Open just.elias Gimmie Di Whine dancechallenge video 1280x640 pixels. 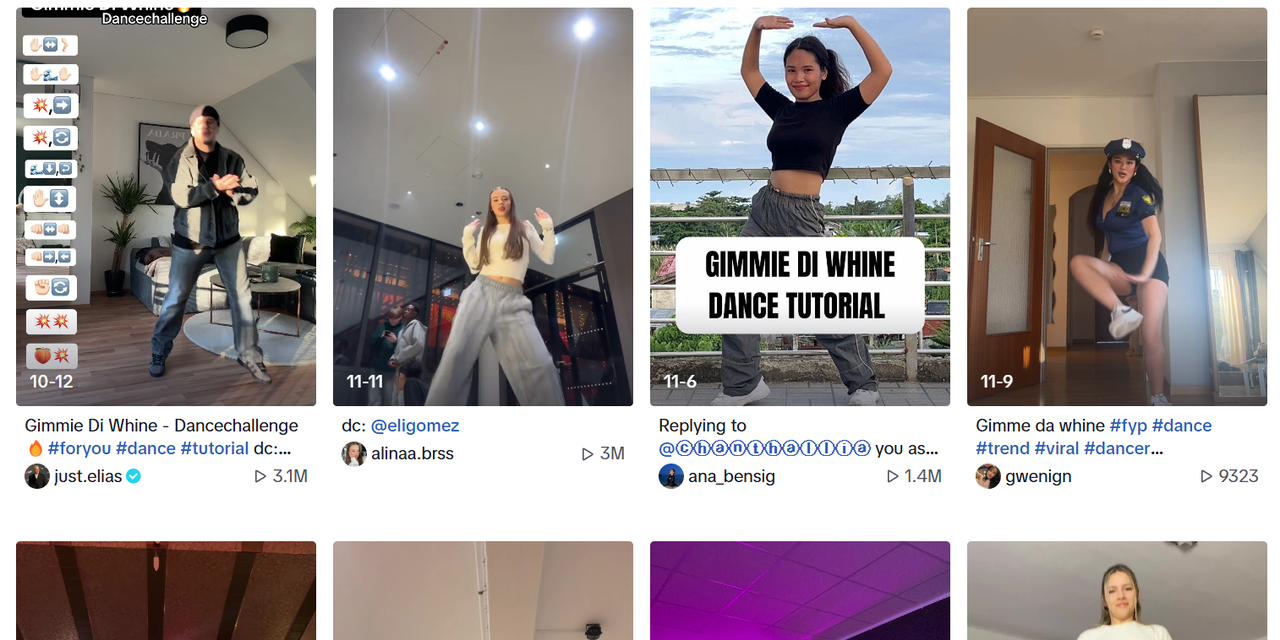[166, 207]
